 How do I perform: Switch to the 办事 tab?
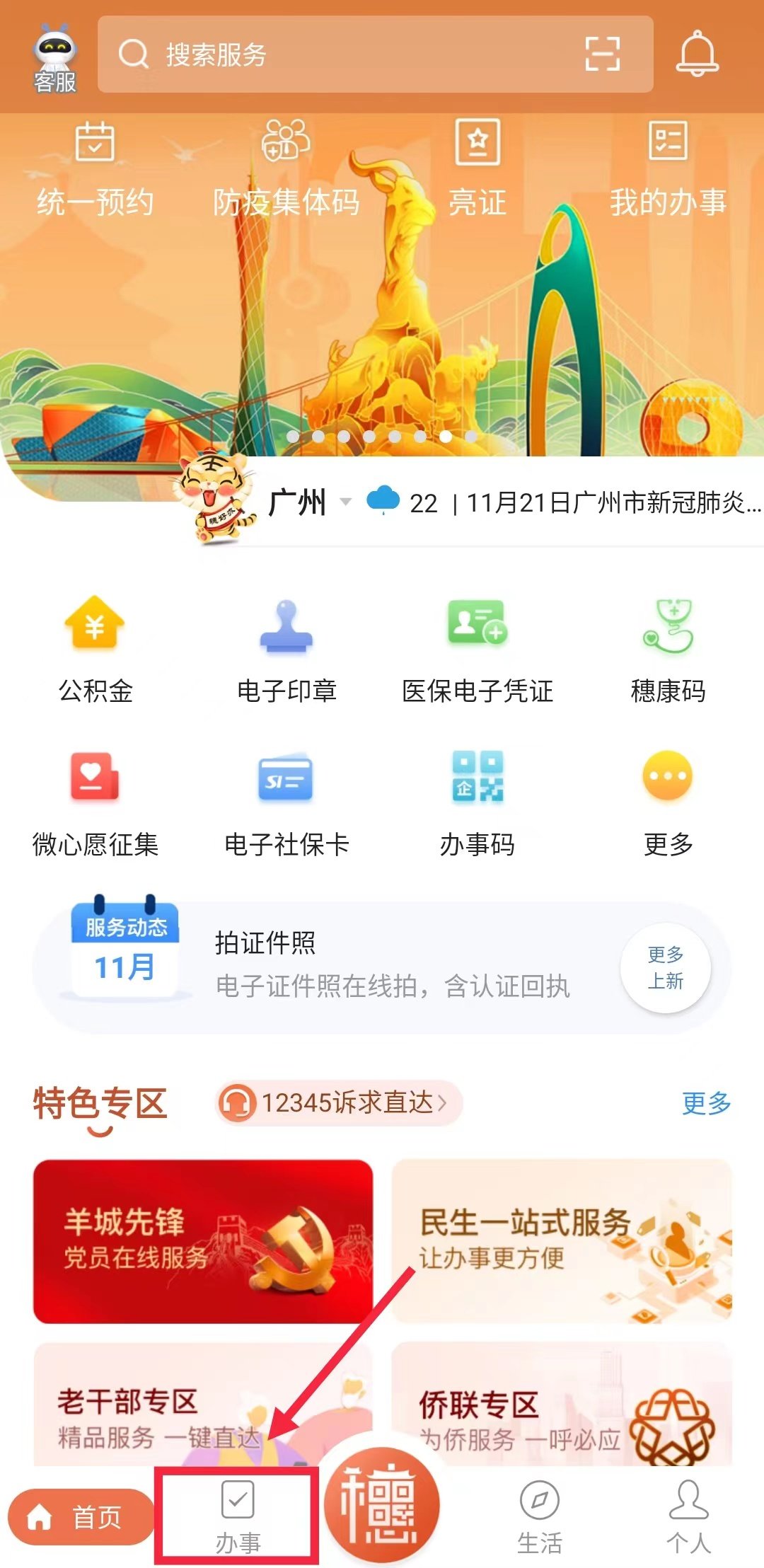238,1516
